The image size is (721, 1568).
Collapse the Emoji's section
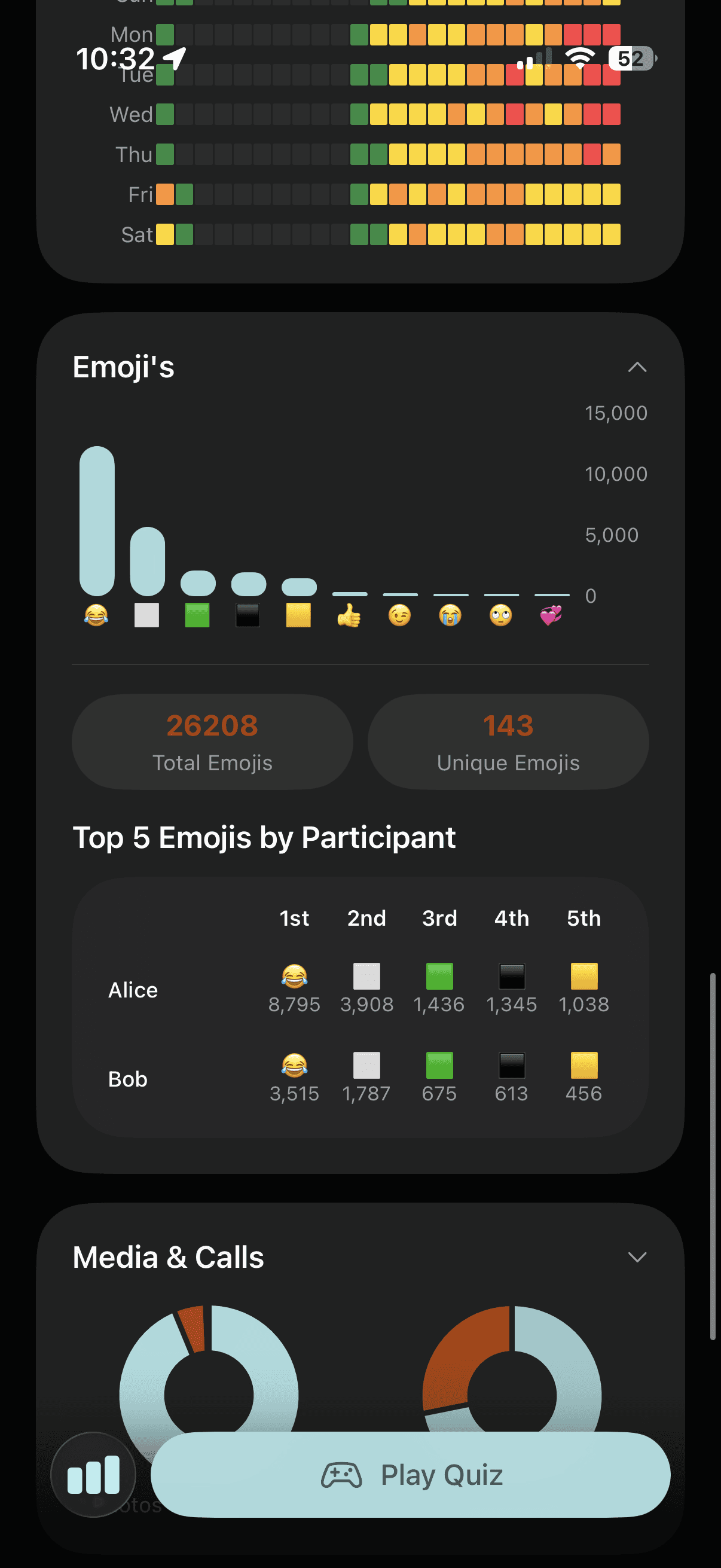pos(637,367)
